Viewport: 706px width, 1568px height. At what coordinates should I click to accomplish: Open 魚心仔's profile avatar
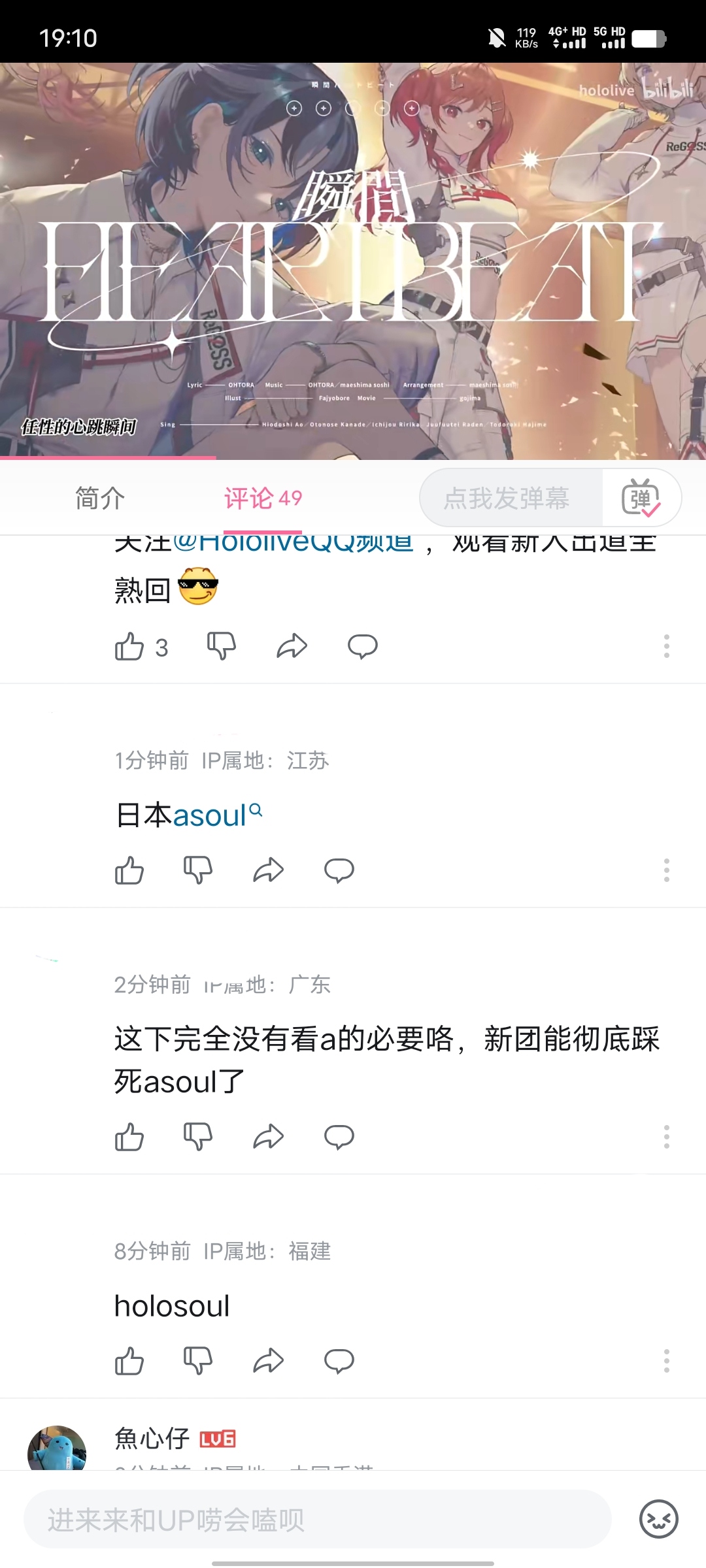click(57, 1448)
